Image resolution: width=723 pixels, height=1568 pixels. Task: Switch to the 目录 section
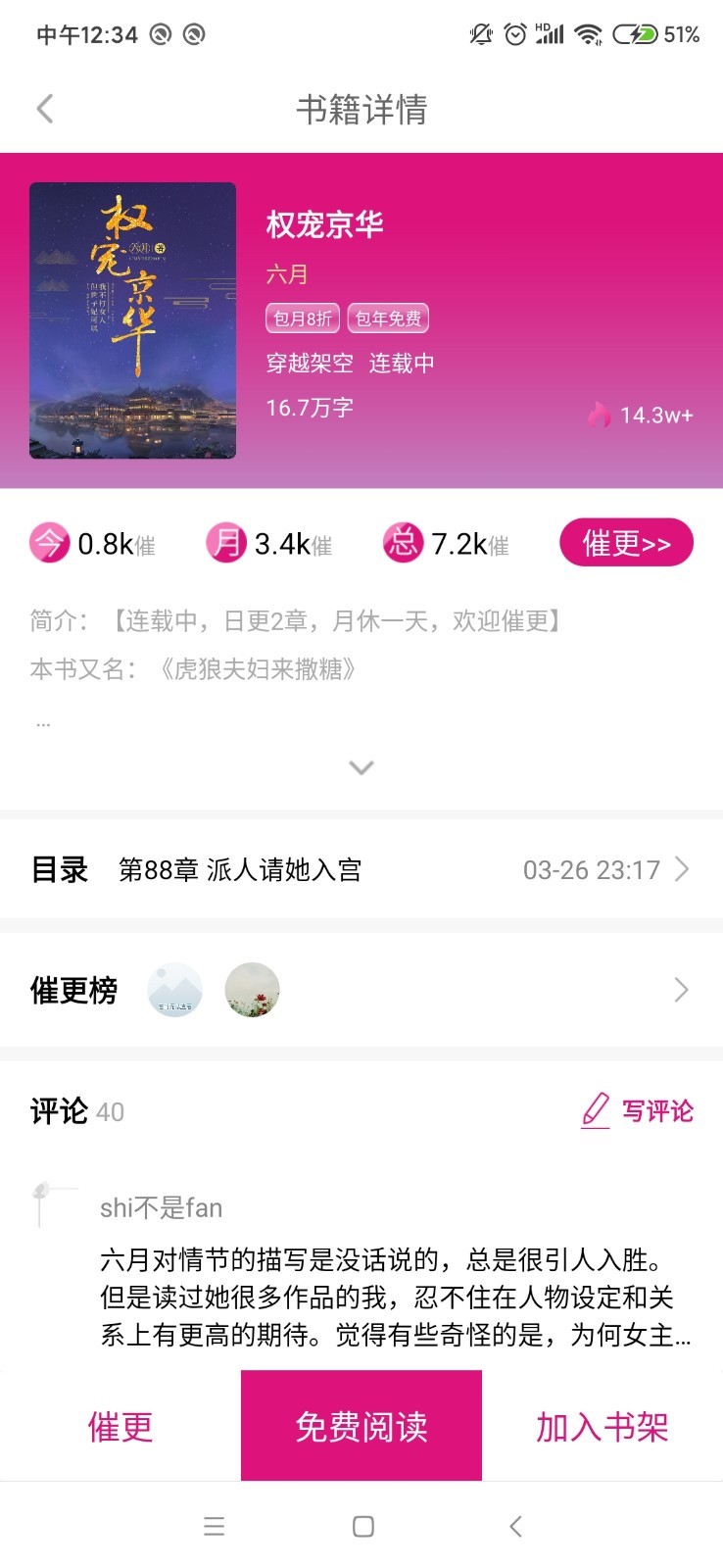click(59, 869)
